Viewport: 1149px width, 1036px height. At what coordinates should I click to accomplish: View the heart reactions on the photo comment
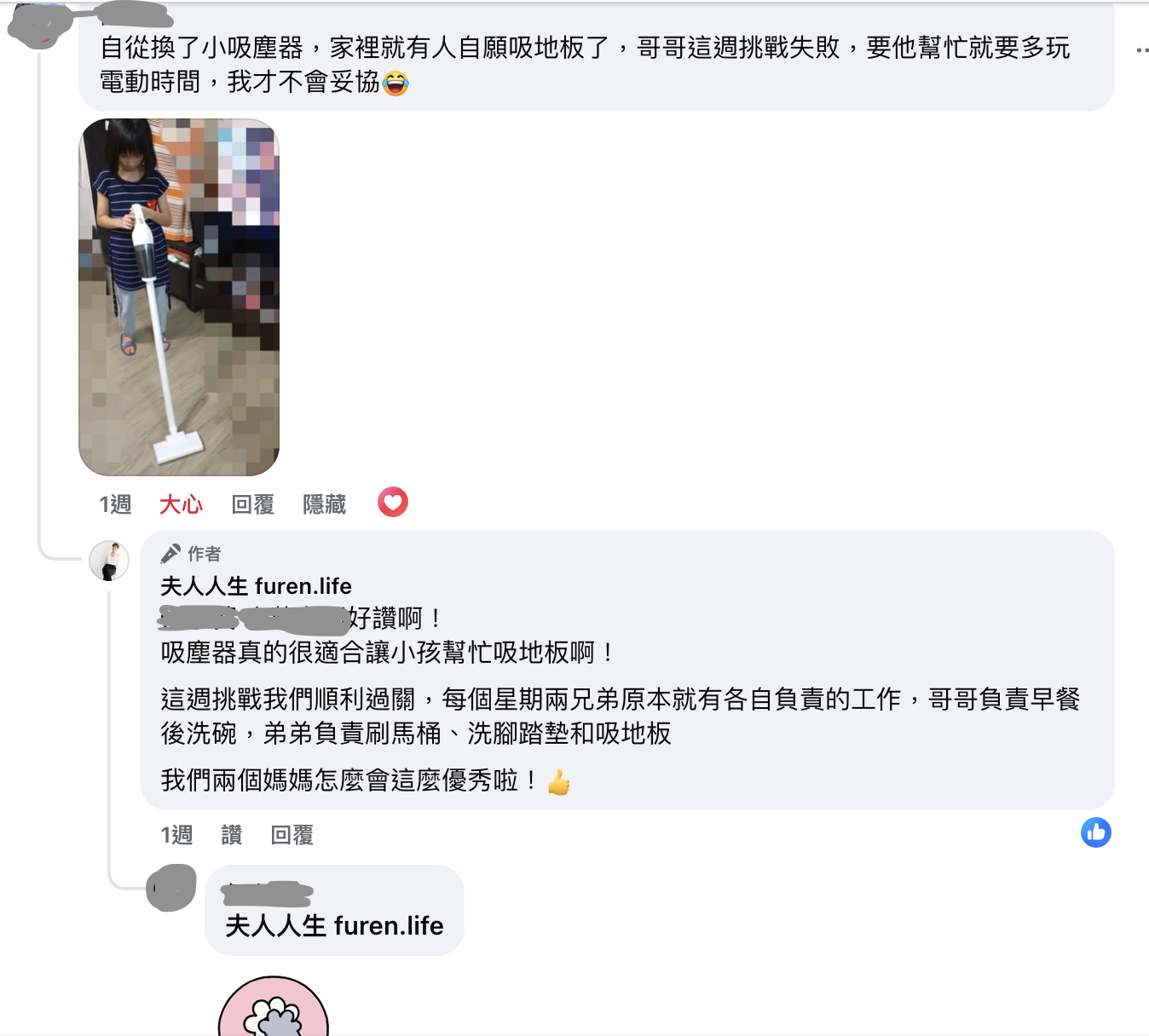pos(393,503)
